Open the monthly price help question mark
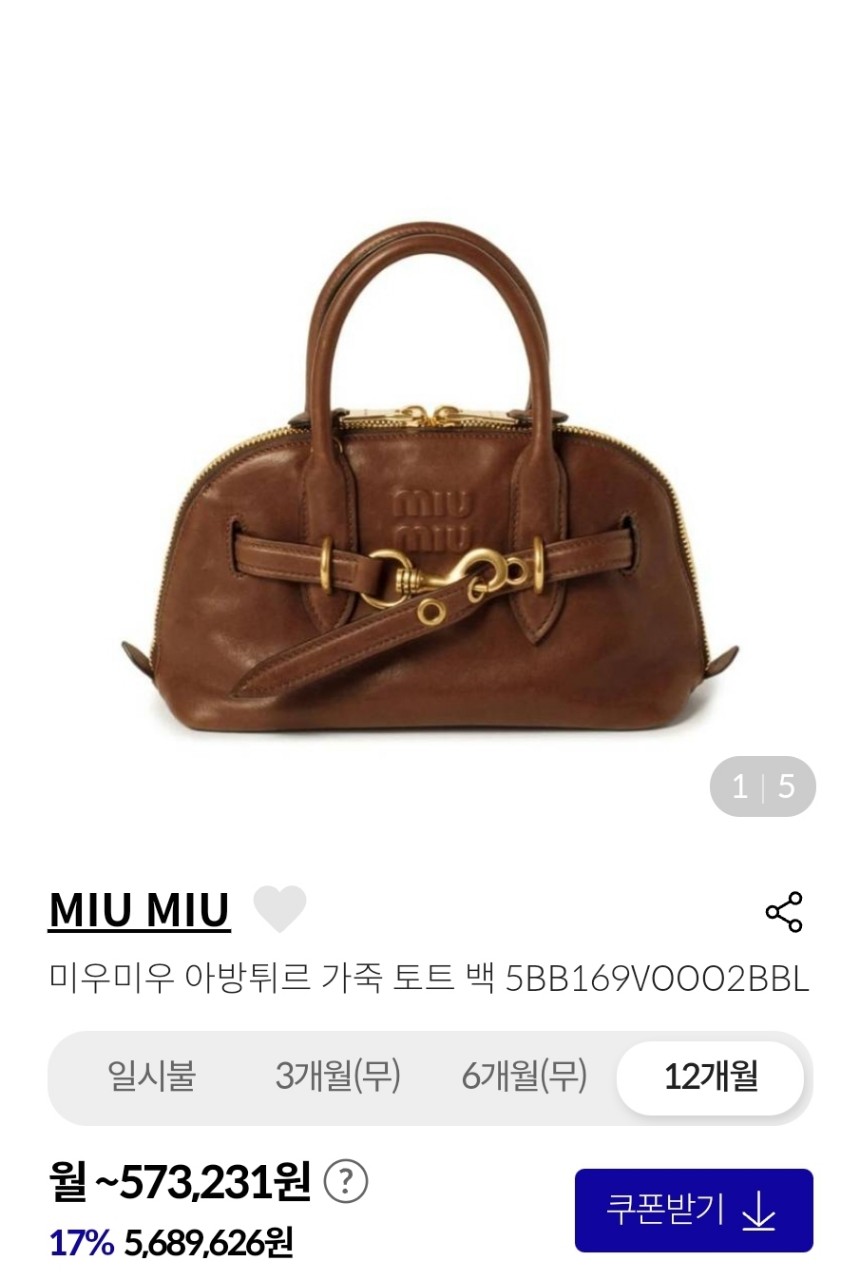This screenshot has width=859, height=1280. (x=346, y=1182)
